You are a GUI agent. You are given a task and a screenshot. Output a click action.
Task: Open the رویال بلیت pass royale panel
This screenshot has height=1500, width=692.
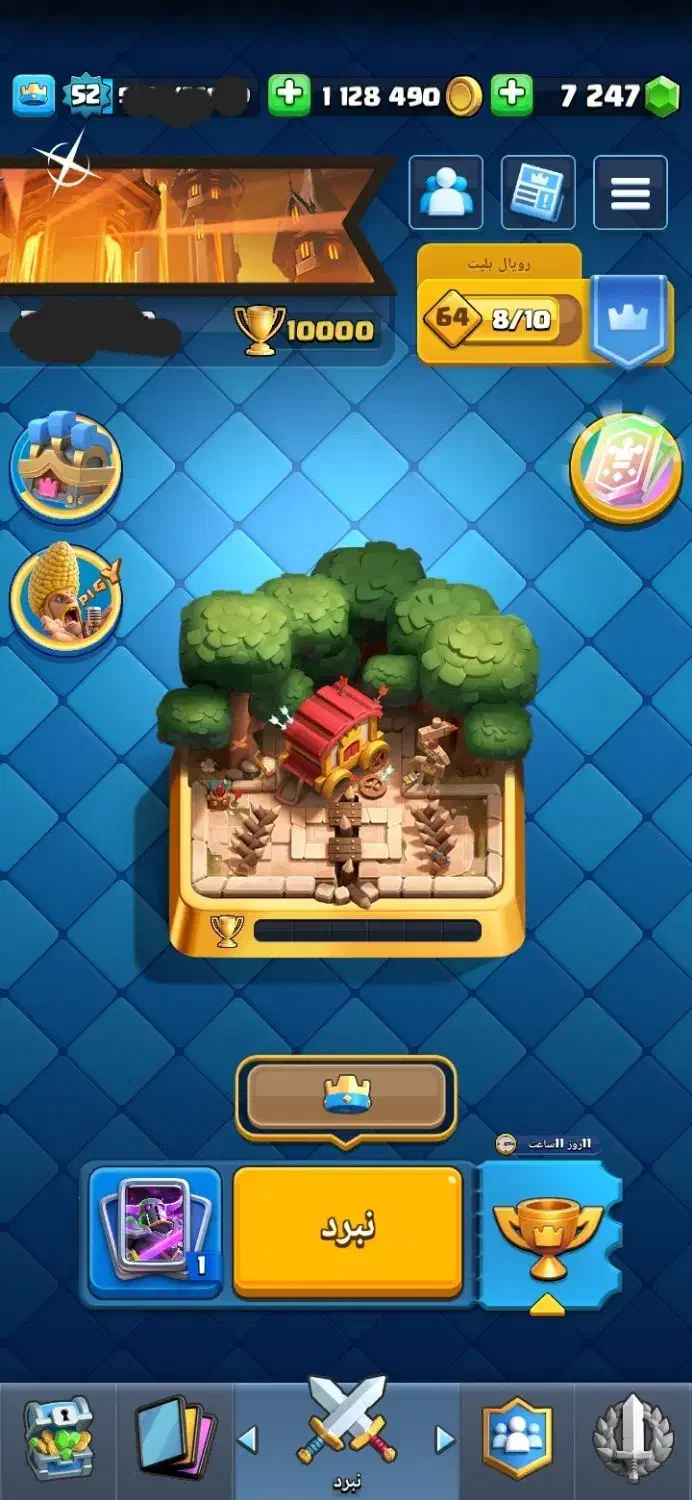544,308
